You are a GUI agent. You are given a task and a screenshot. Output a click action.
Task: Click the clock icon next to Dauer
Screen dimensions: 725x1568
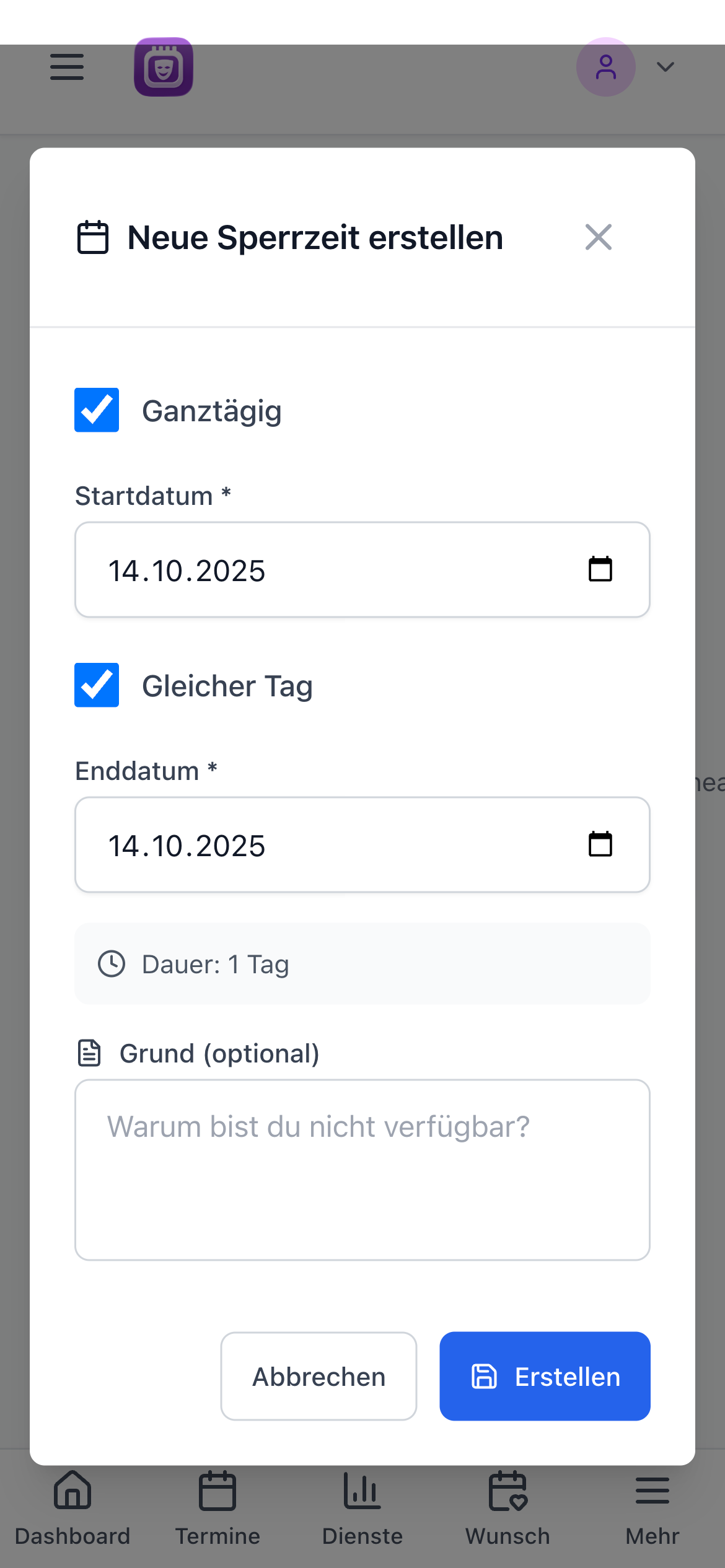(113, 963)
